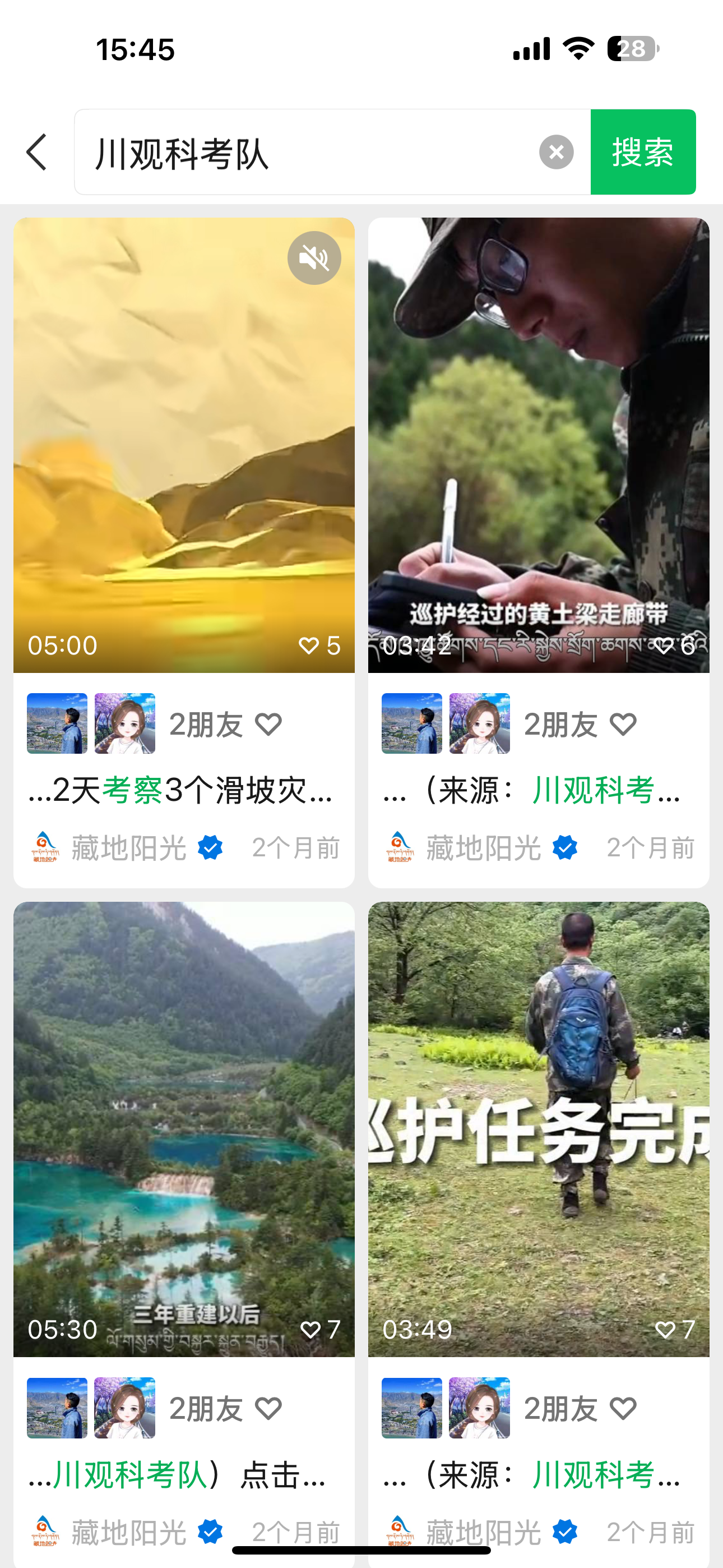Open the …2天考察3个滑坡灾… video title
The width and height of the screenshot is (723, 1568).
[180, 791]
